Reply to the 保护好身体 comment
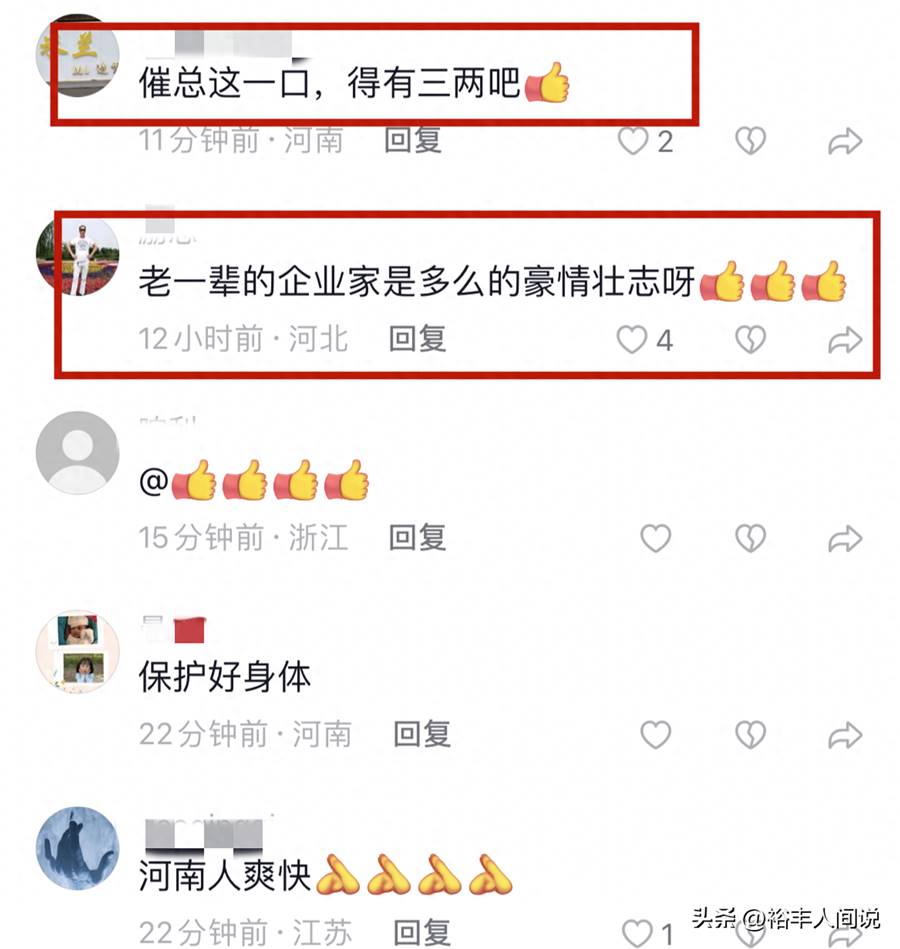Viewport: 900px width, 949px height. tap(421, 735)
